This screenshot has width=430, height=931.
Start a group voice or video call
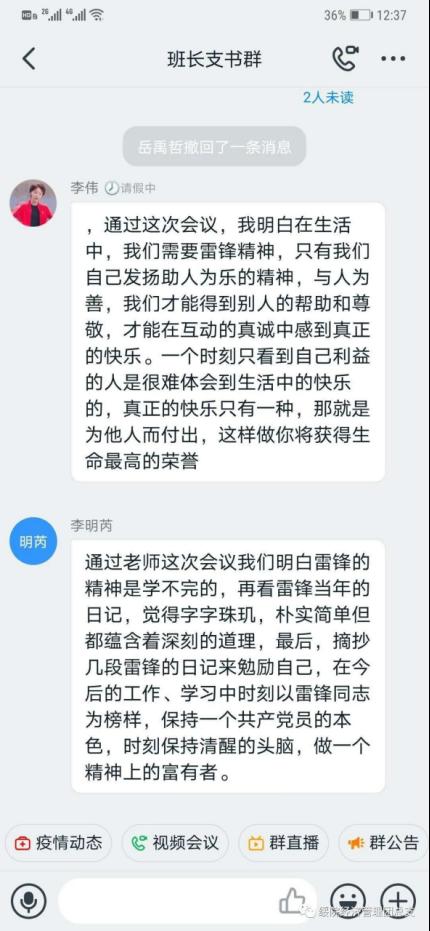click(344, 58)
